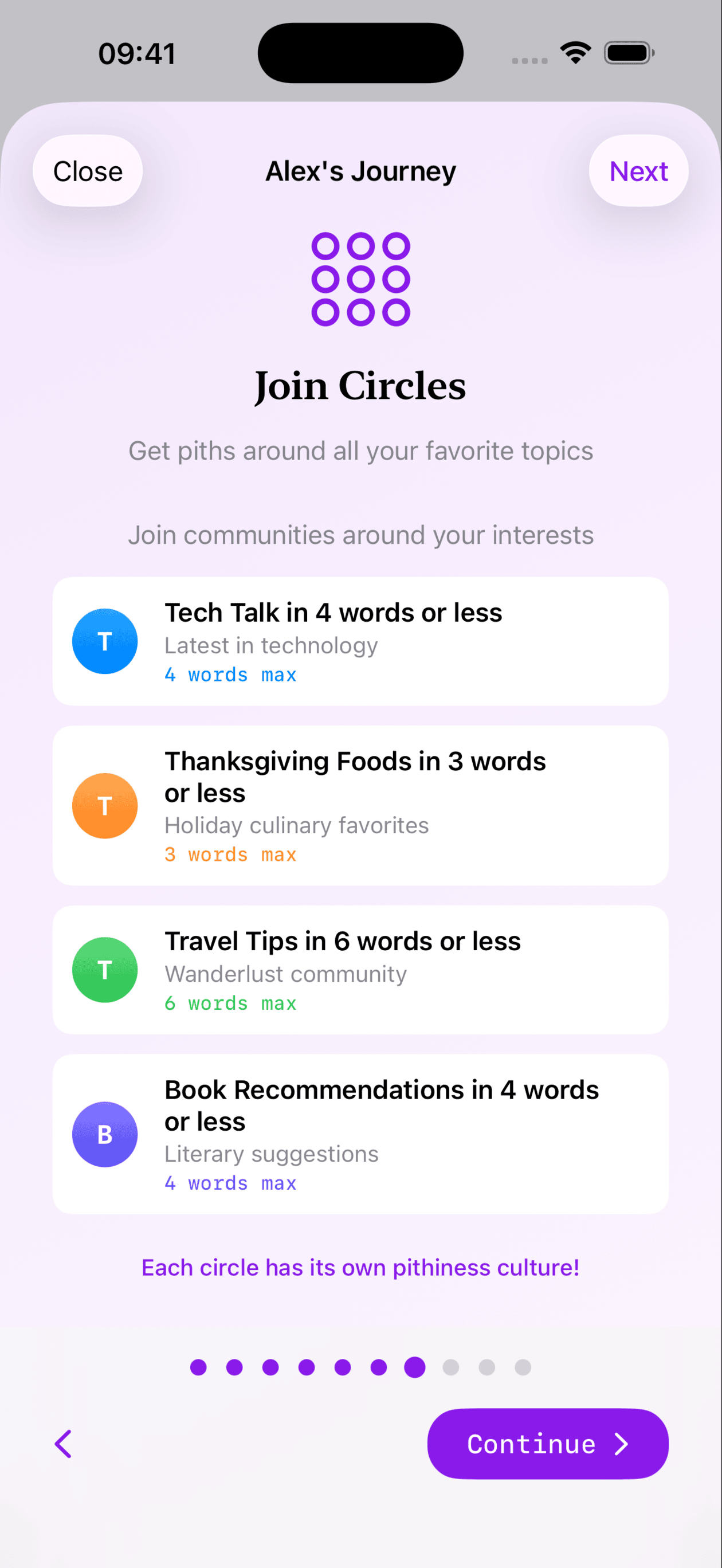
Task: Tap the page indicator dots
Action: (360, 1367)
